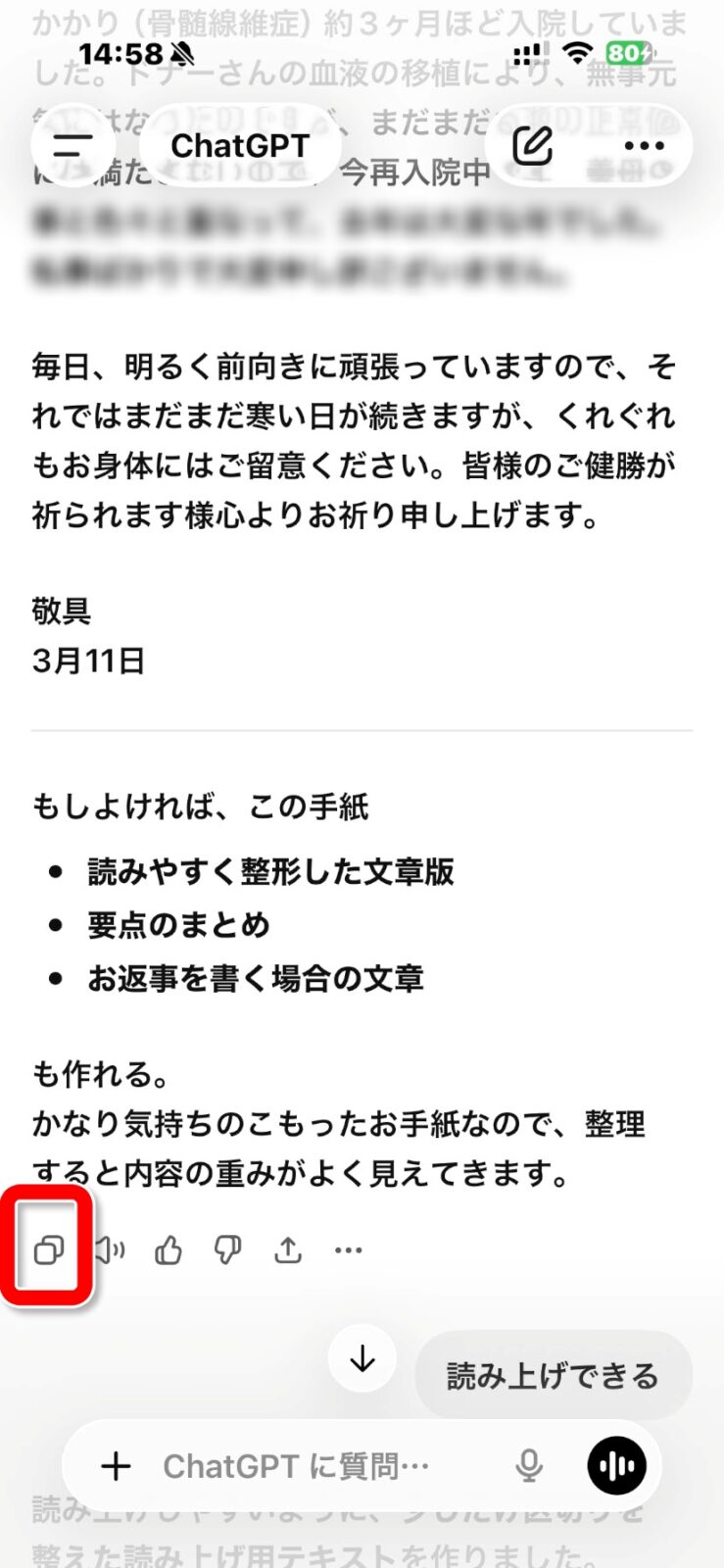Tap the read-aloud speaker icon

110,1249
